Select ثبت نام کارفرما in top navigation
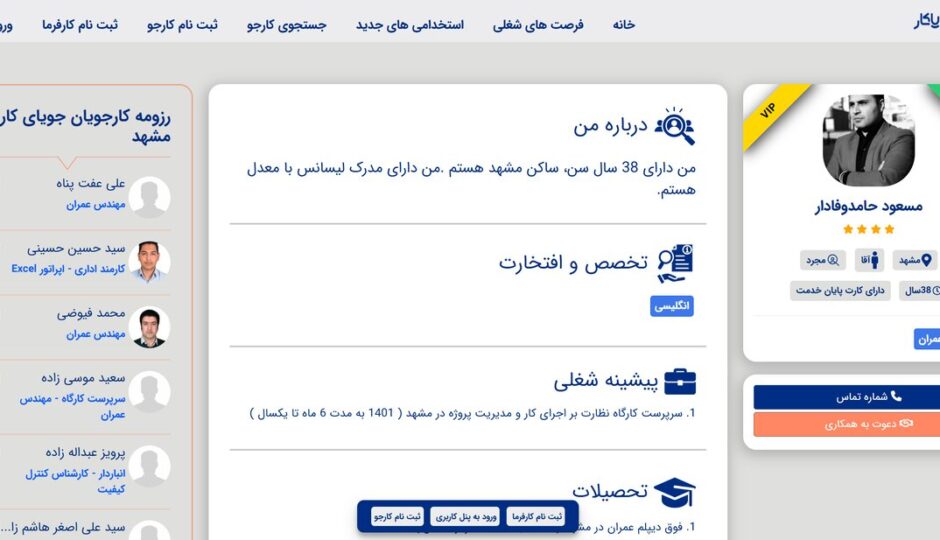This screenshot has width=940, height=540. point(80,25)
